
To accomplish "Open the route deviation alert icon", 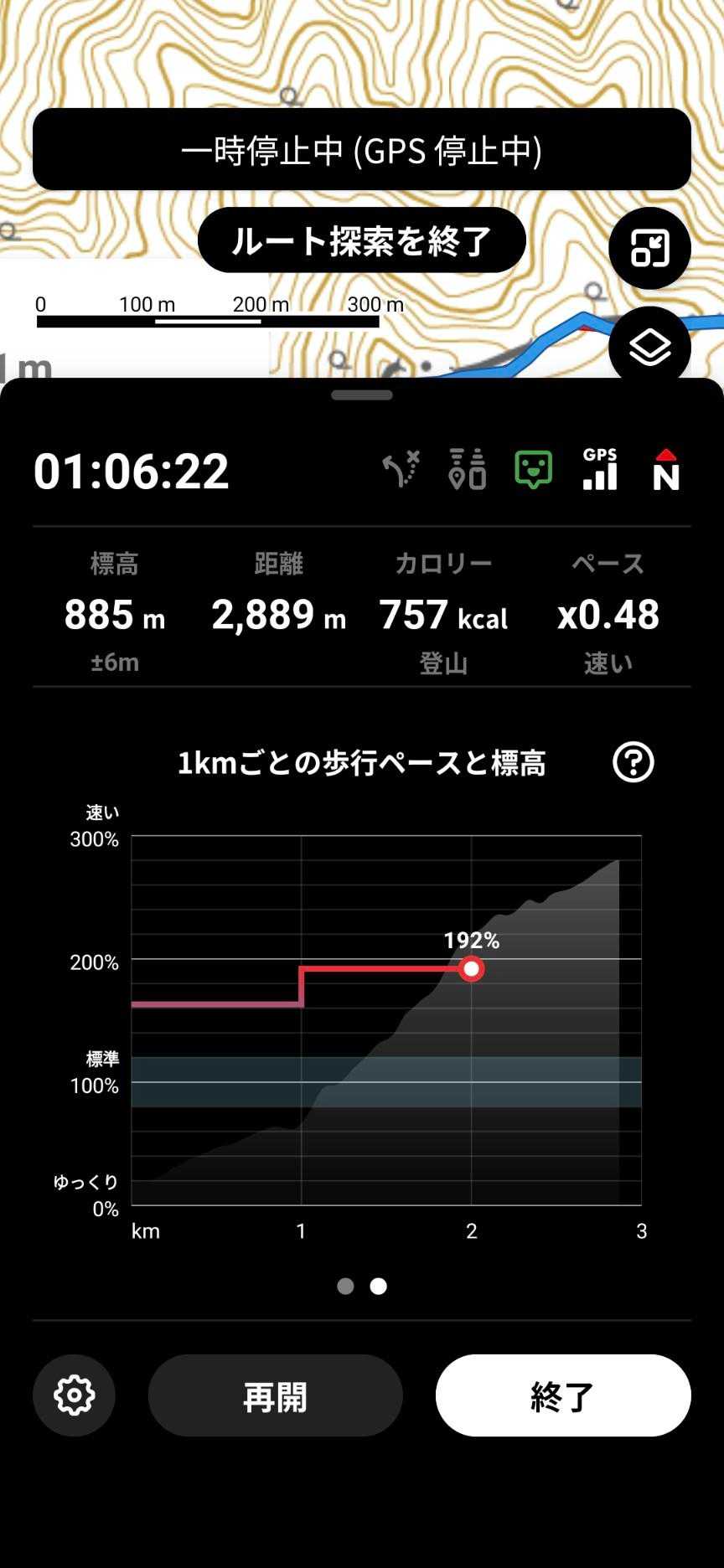I will [x=401, y=469].
